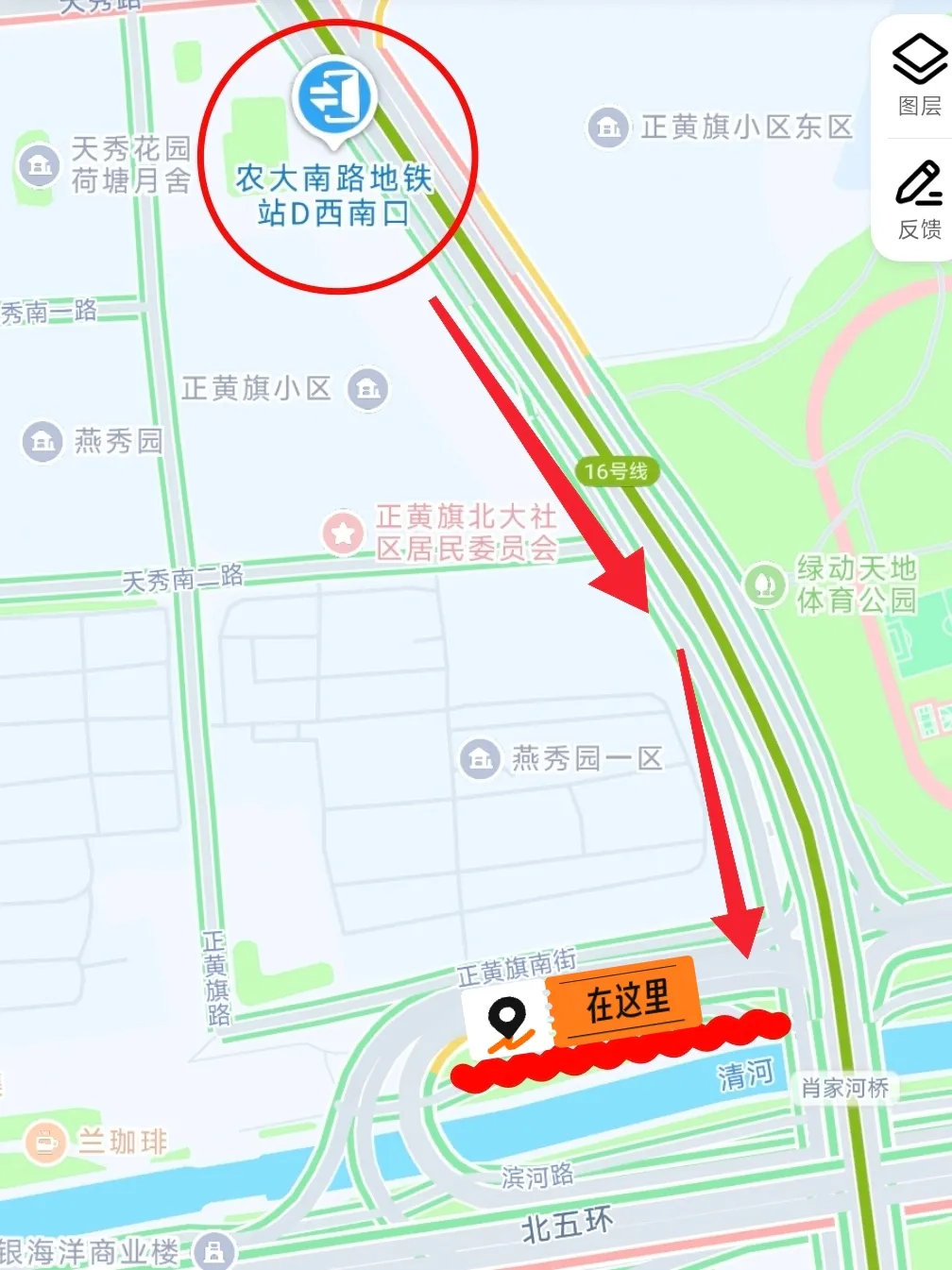
Task: Select the 燕秀园一区 residential marker
Action: 480,758
